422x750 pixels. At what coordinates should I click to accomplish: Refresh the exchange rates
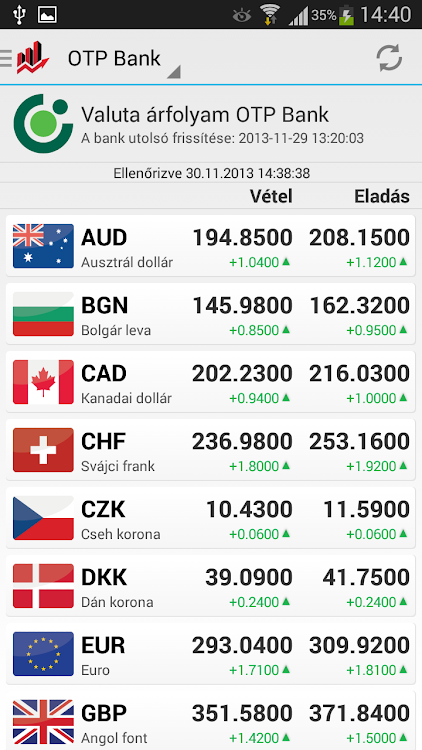point(389,58)
